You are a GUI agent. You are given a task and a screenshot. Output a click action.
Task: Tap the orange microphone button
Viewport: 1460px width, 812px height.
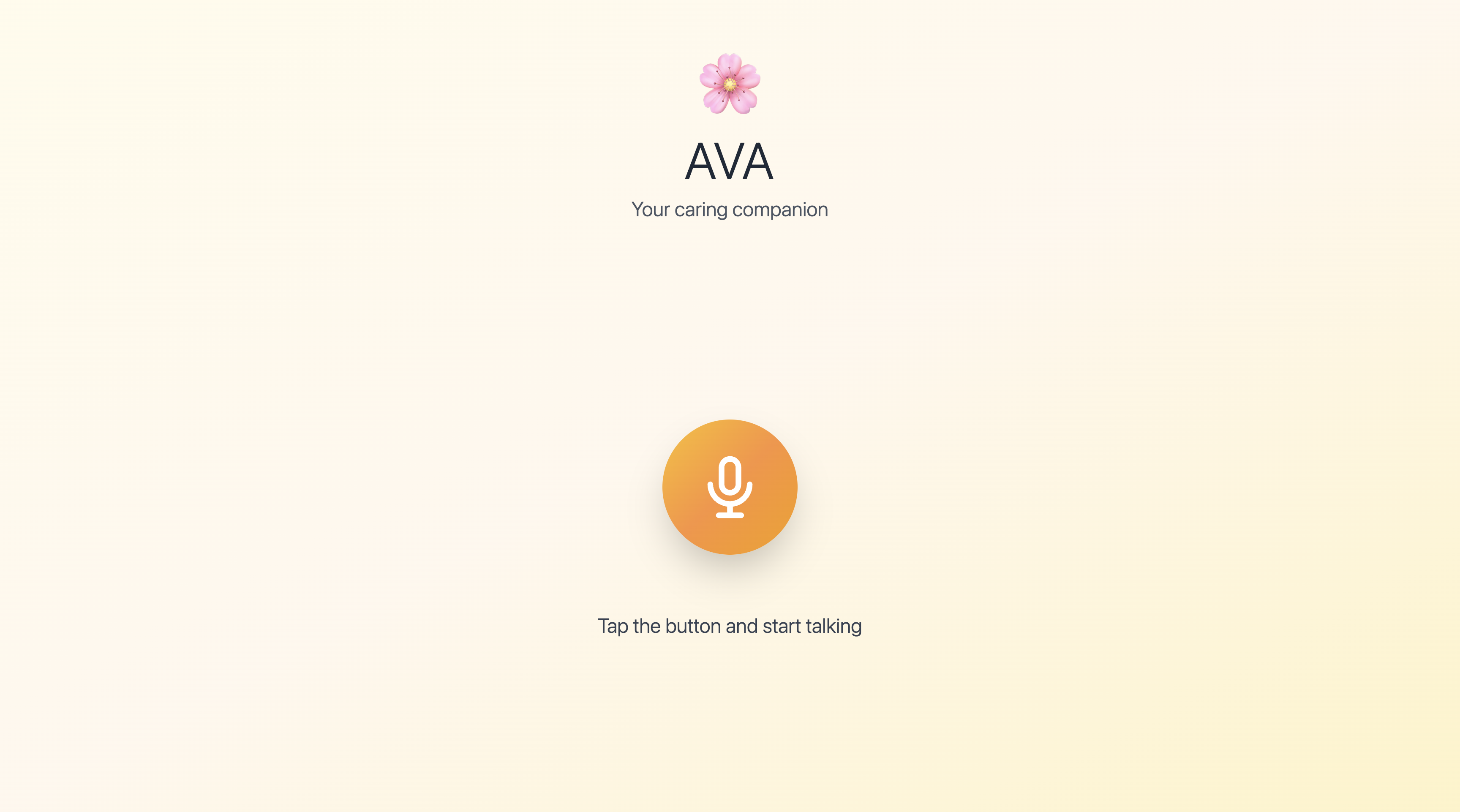coord(730,487)
